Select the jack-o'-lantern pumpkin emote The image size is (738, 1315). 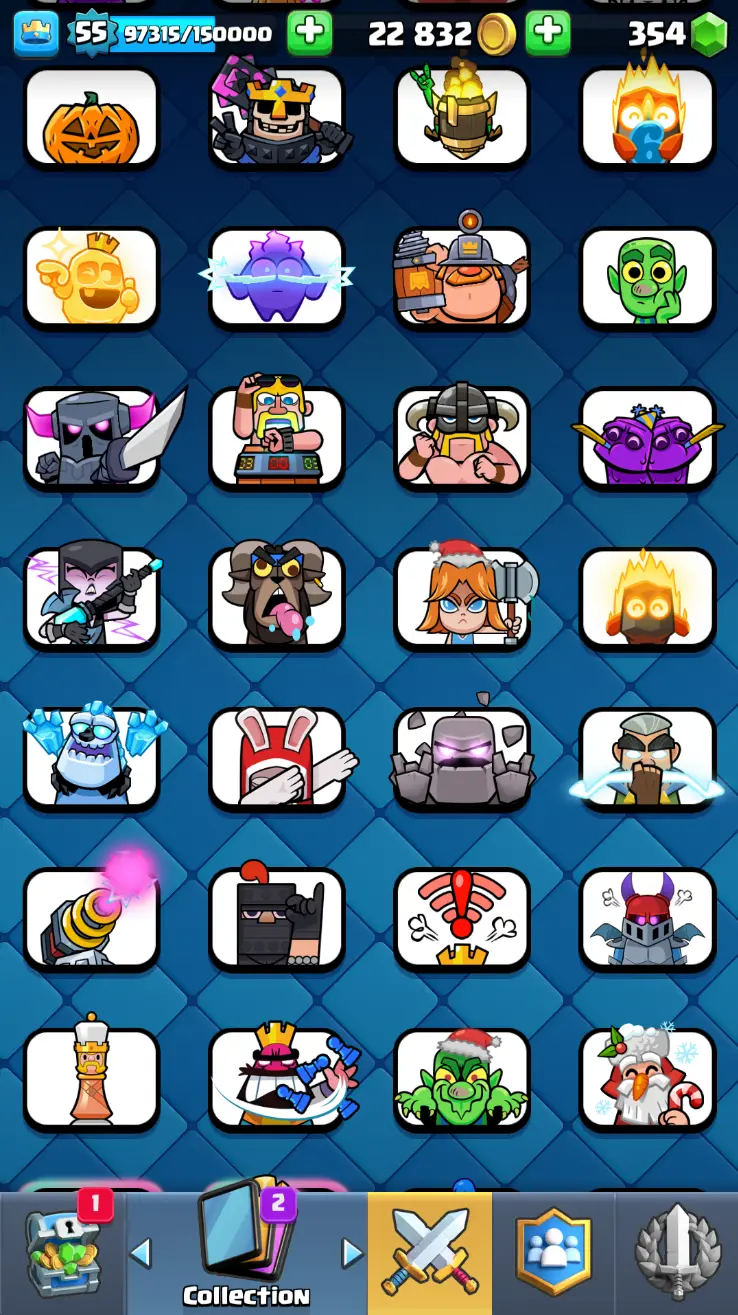[91, 117]
